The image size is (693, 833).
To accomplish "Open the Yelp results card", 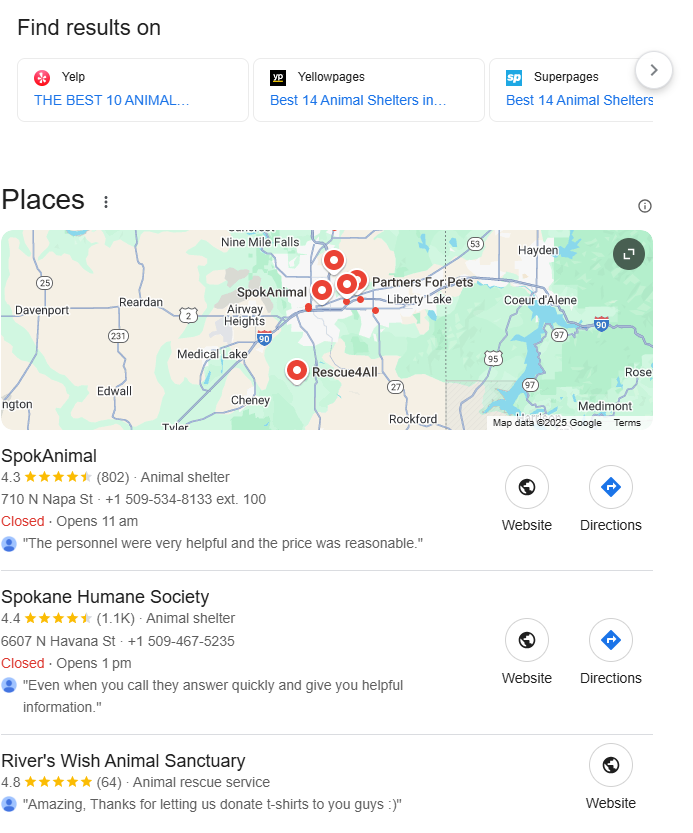I will pyautogui.click(x=132, y=90).
